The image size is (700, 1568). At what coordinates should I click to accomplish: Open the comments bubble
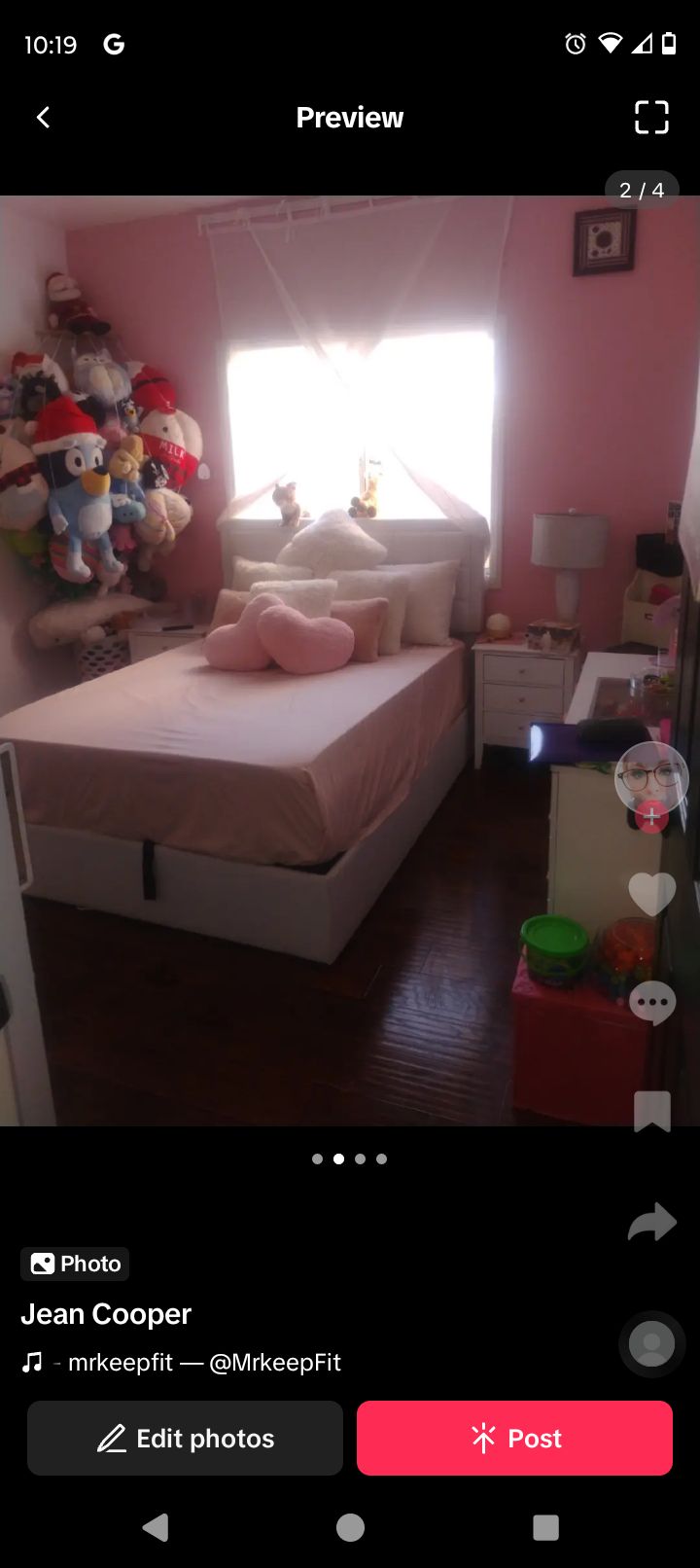pos(651,1002)
